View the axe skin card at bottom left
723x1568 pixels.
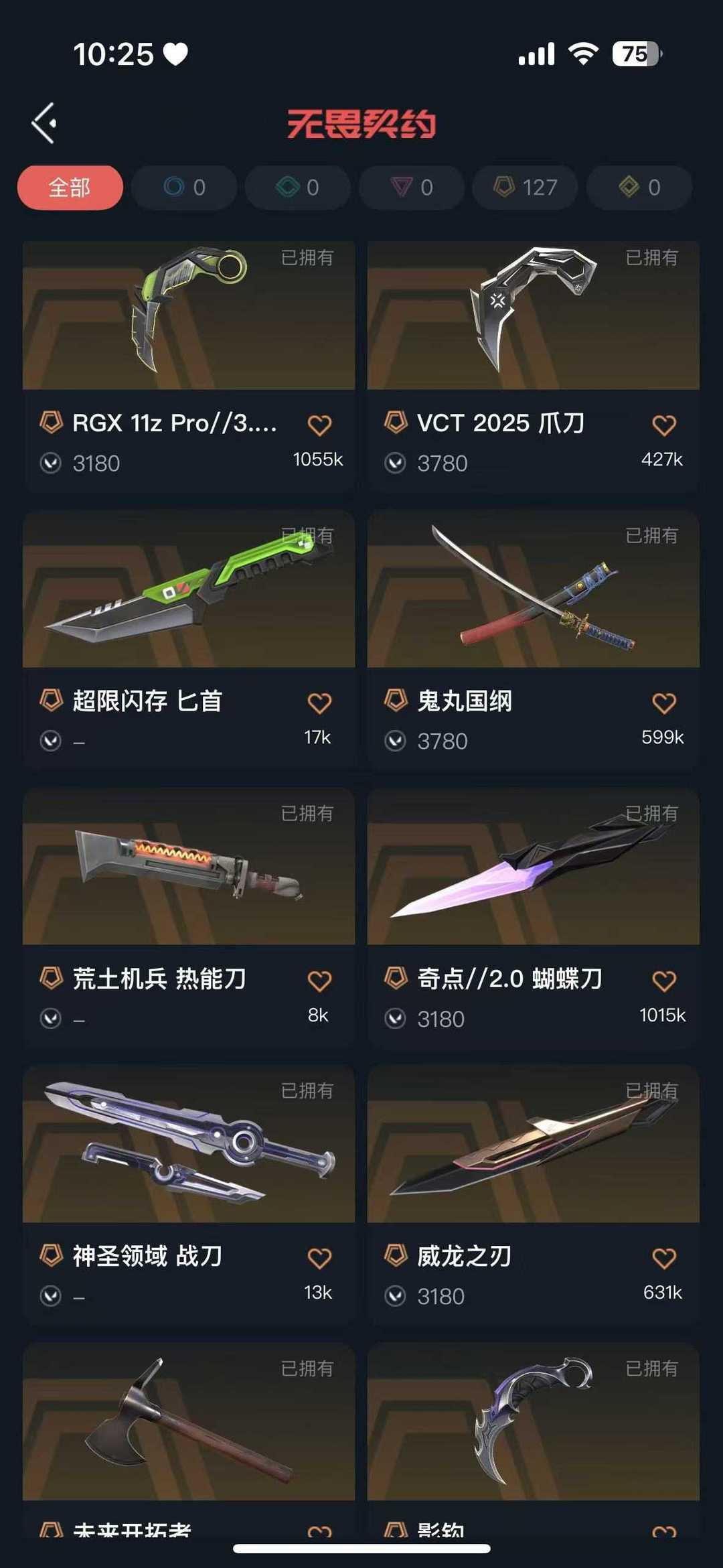189,1440
